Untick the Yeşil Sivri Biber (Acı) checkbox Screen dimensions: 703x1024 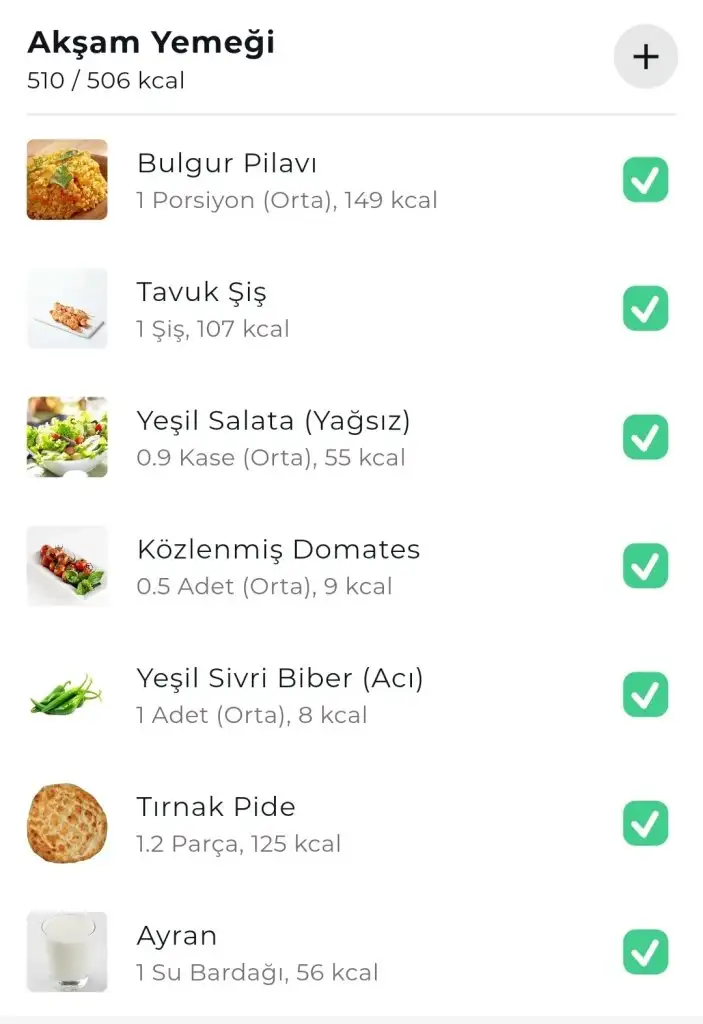[645, 695]
